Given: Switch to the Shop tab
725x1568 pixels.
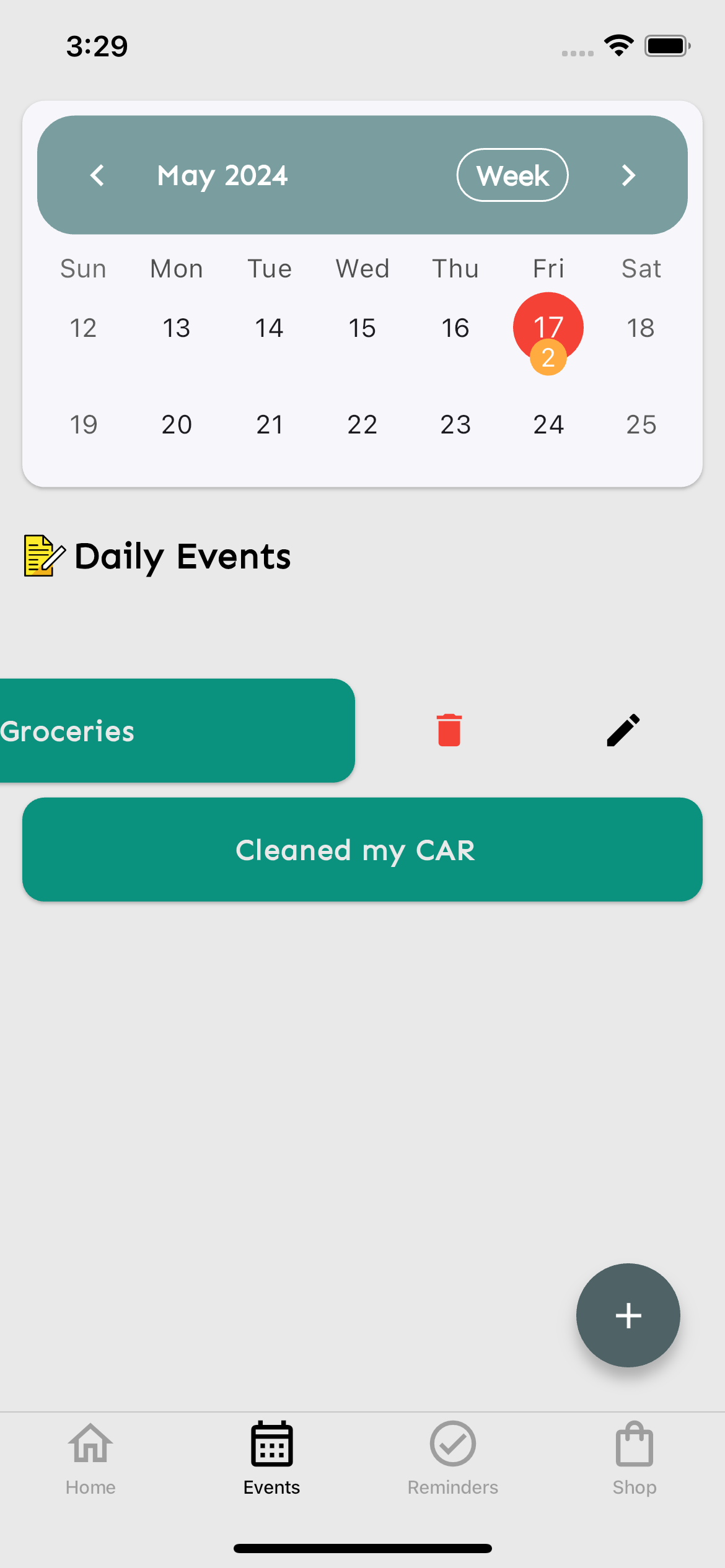Looking at the screenshot, I should coord(634,1458).
